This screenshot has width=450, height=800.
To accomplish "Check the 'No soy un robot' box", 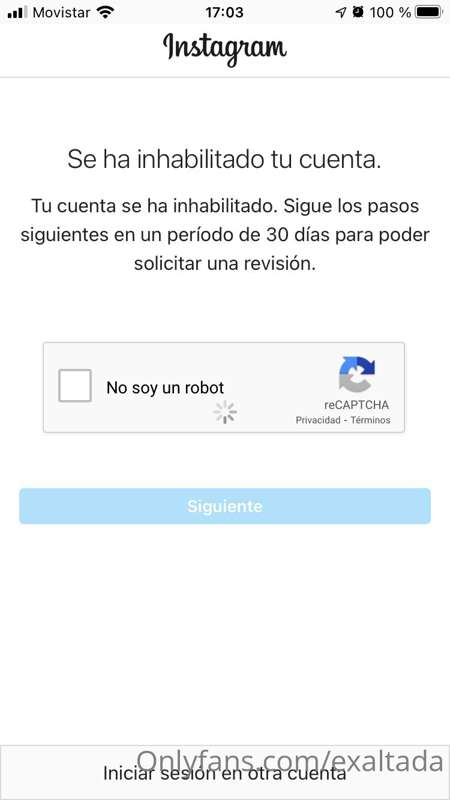I will coord(75,386).
